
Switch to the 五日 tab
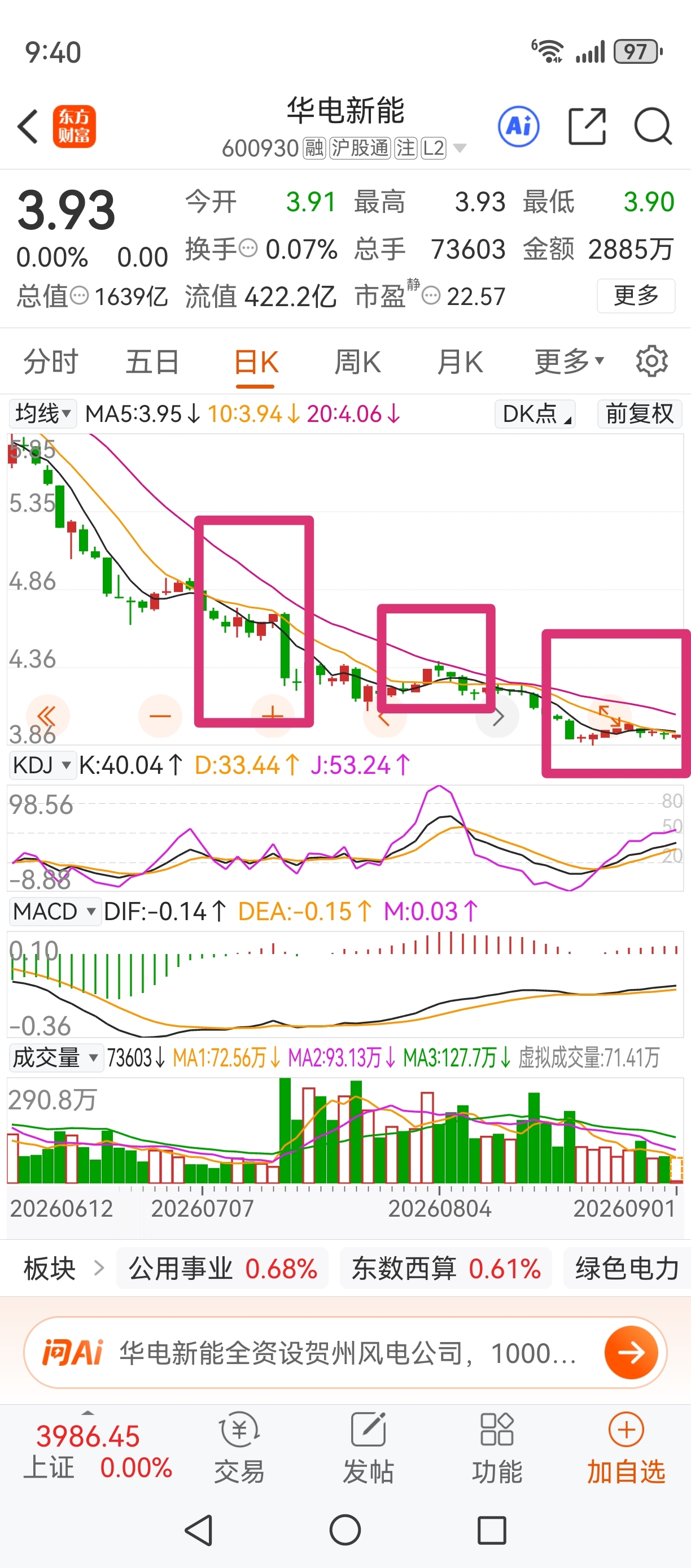pyautogui.click(x=152, y=361)
